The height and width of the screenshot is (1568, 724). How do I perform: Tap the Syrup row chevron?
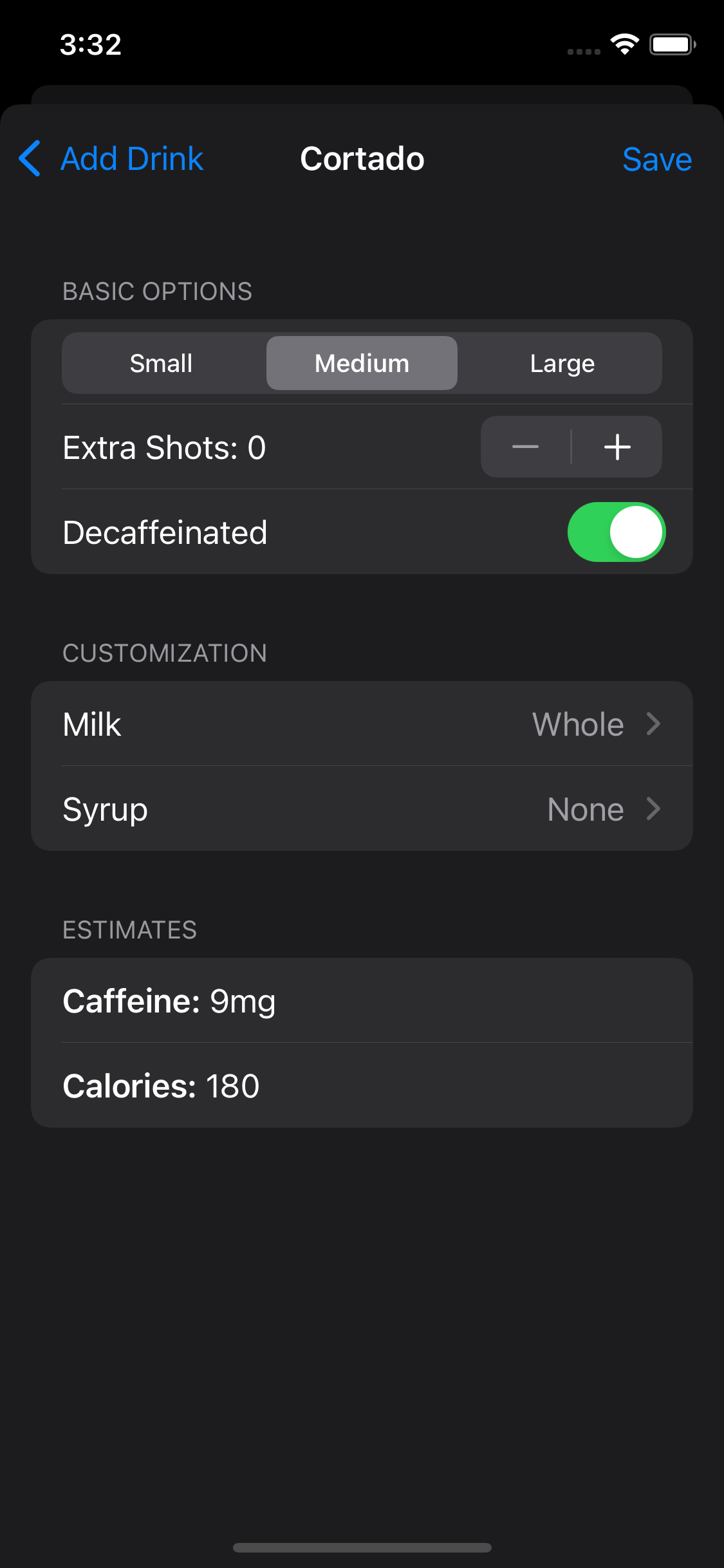654,809
